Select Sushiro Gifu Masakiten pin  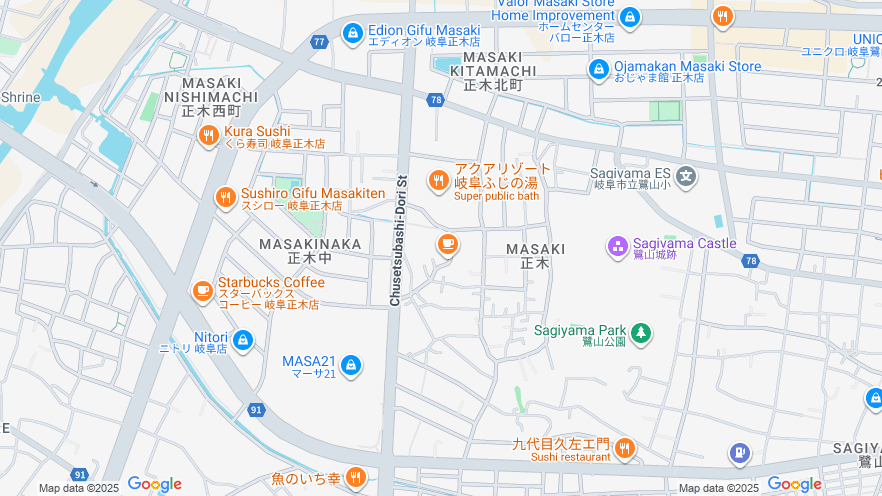225,197
